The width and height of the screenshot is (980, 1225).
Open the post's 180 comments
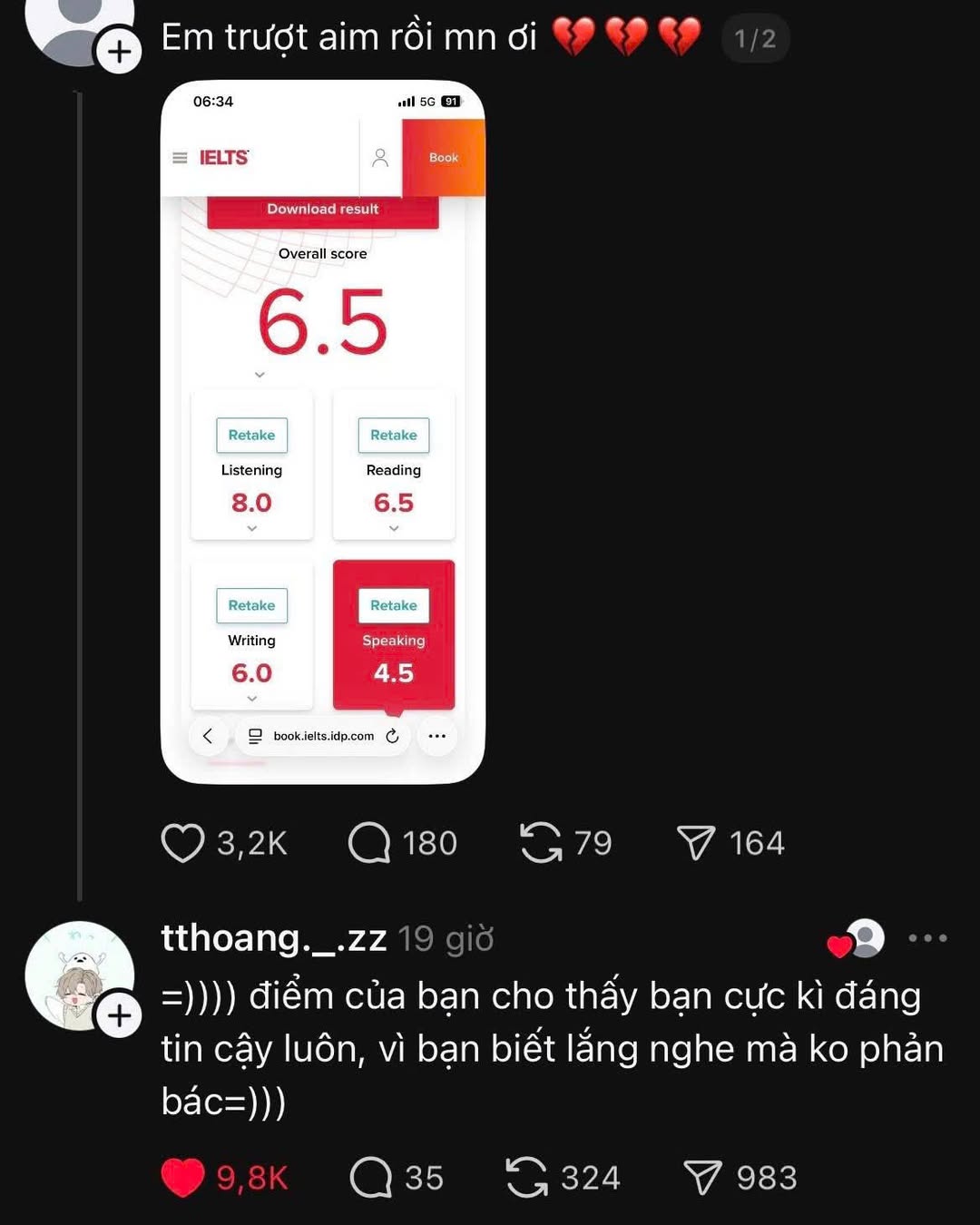[x=369, y=843]
